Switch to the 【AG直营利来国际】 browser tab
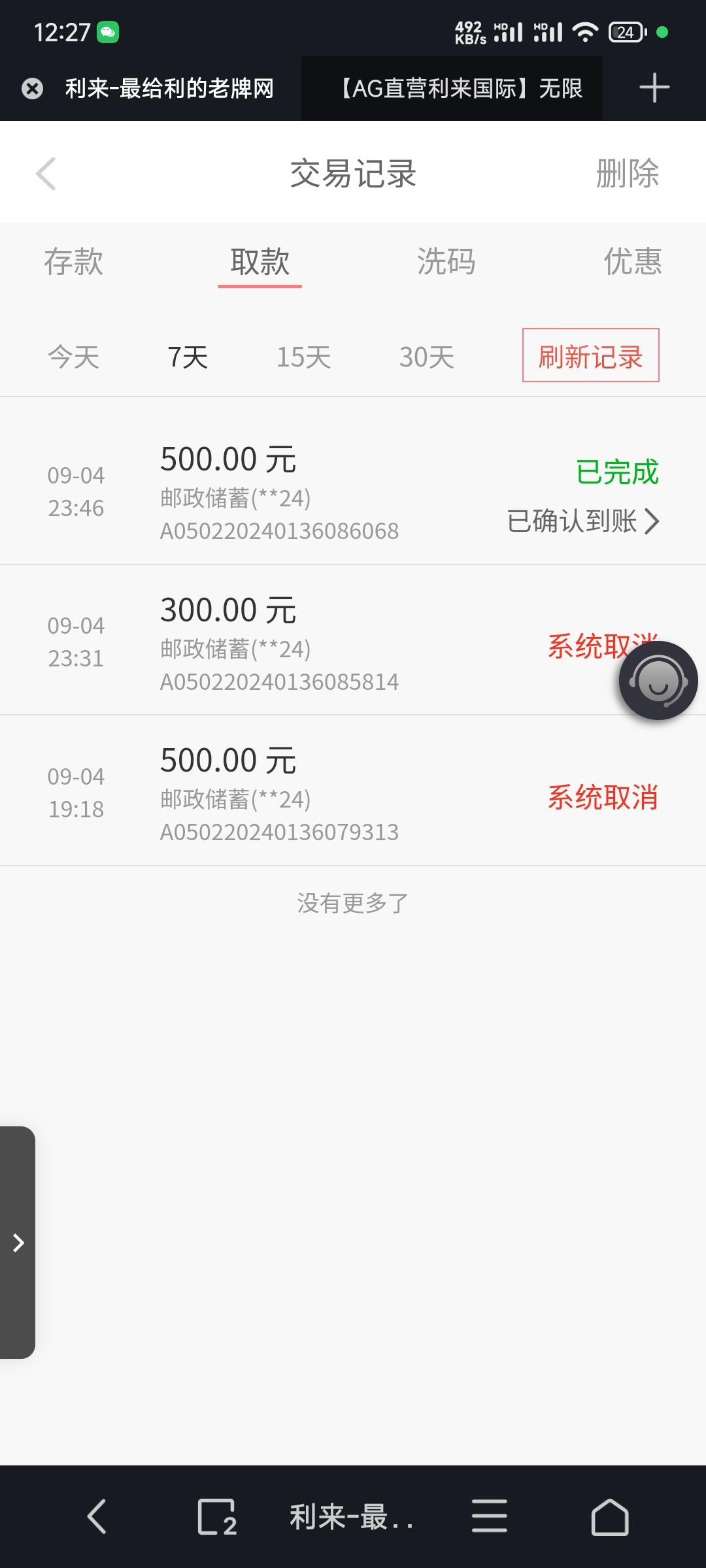This screenshot has height=1568, width=706. (460, 88)
